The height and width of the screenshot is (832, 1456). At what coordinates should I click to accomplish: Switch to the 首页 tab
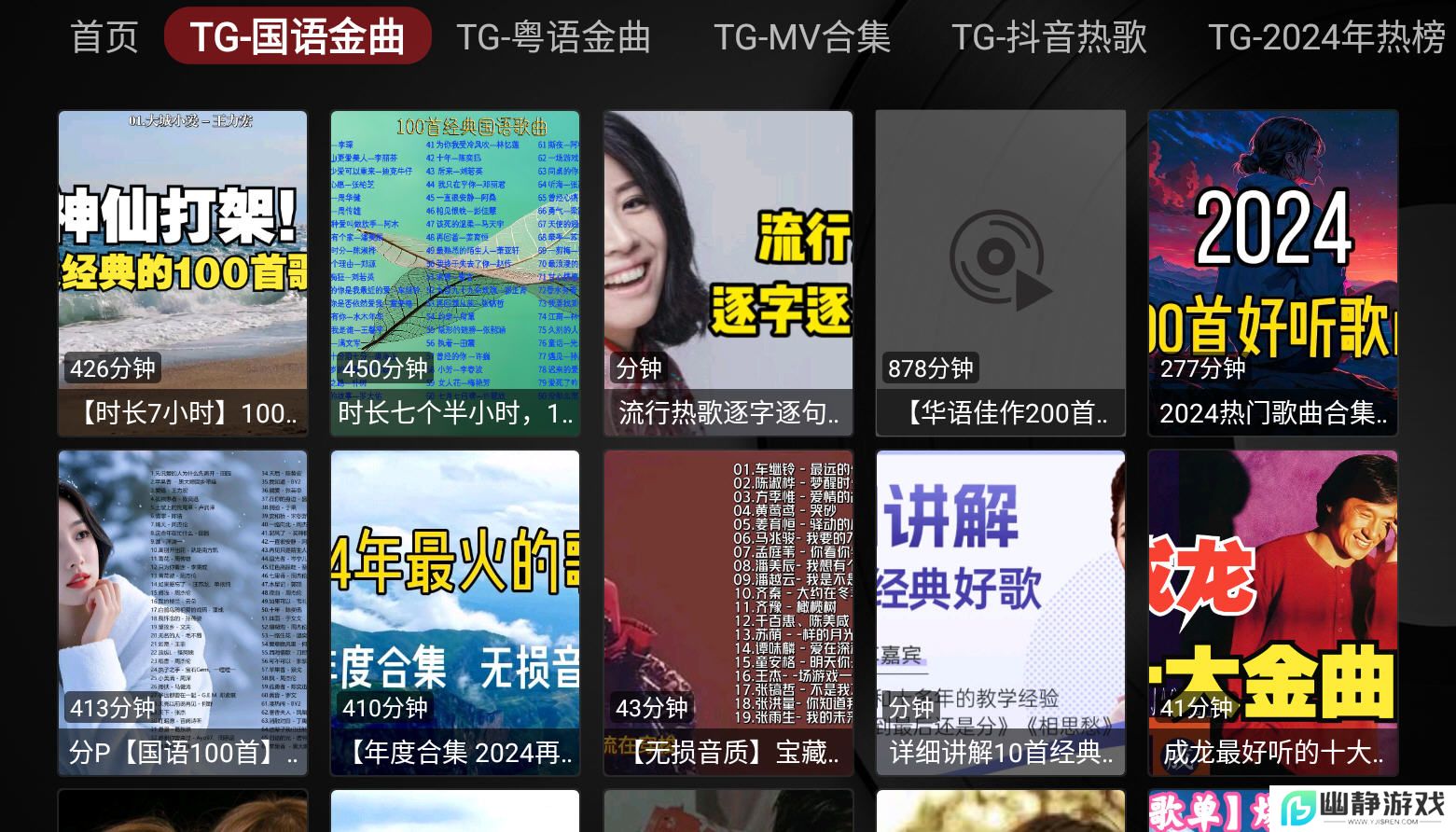(104, 37)
